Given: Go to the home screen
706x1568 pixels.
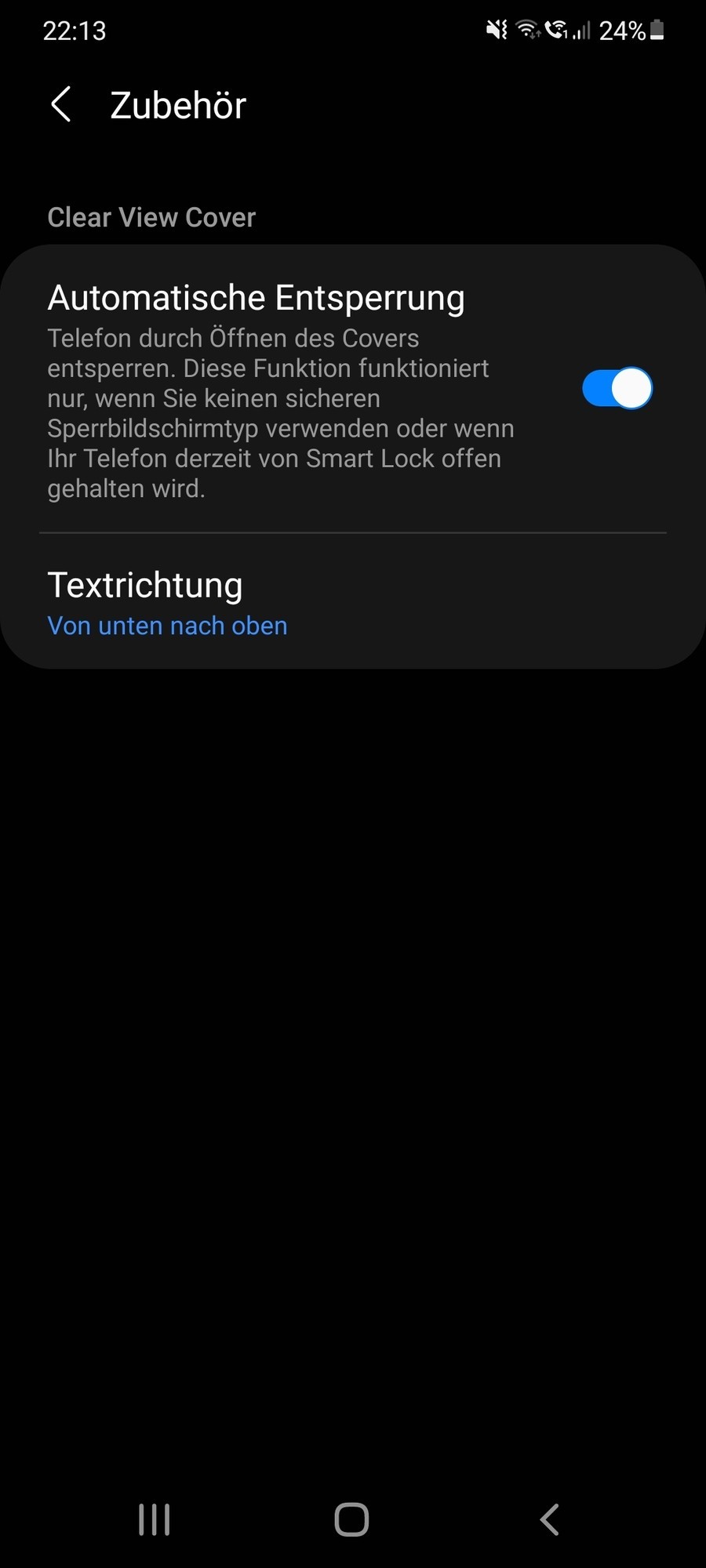Looking at the screenshot, I should click(x=351, y=1519).
